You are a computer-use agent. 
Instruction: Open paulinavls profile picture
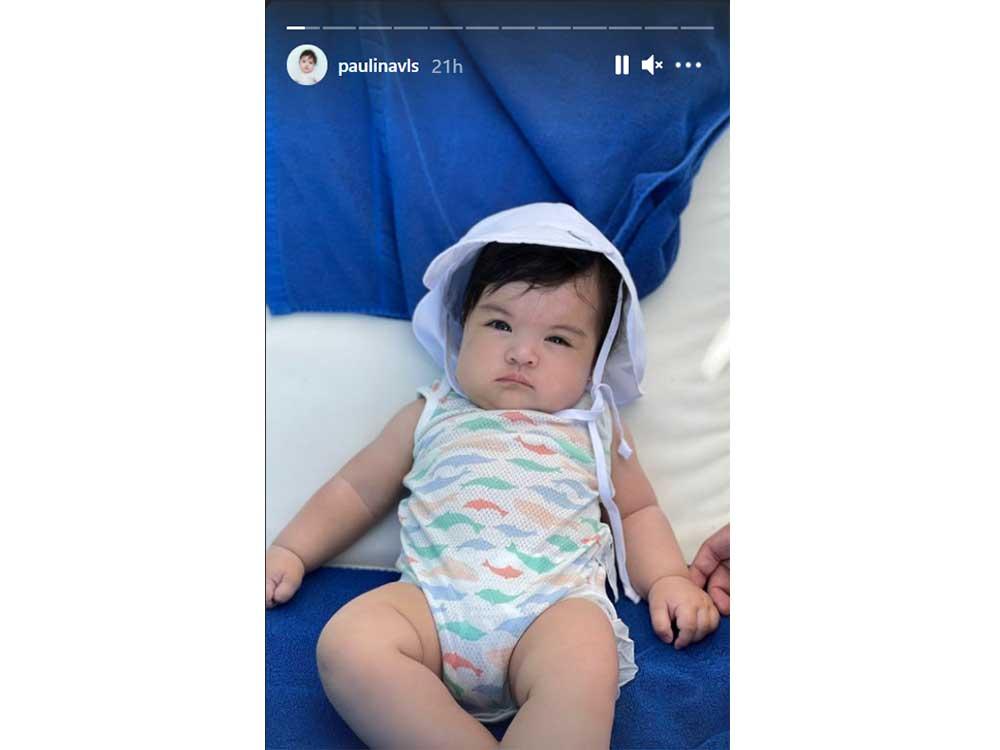point(307,65)
